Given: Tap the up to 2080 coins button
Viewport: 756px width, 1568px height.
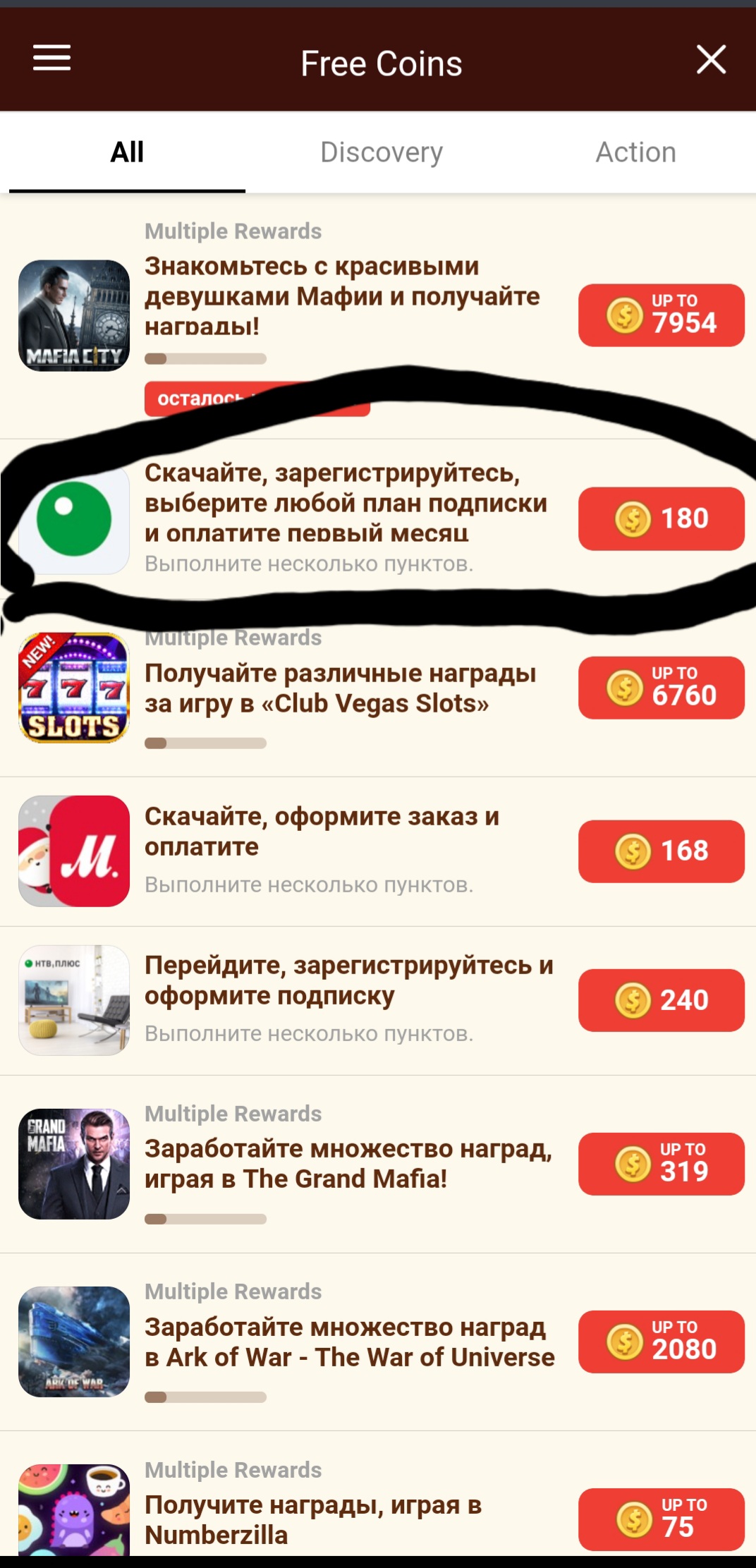Looking at the screenshot, I should tap(661, 1342).
